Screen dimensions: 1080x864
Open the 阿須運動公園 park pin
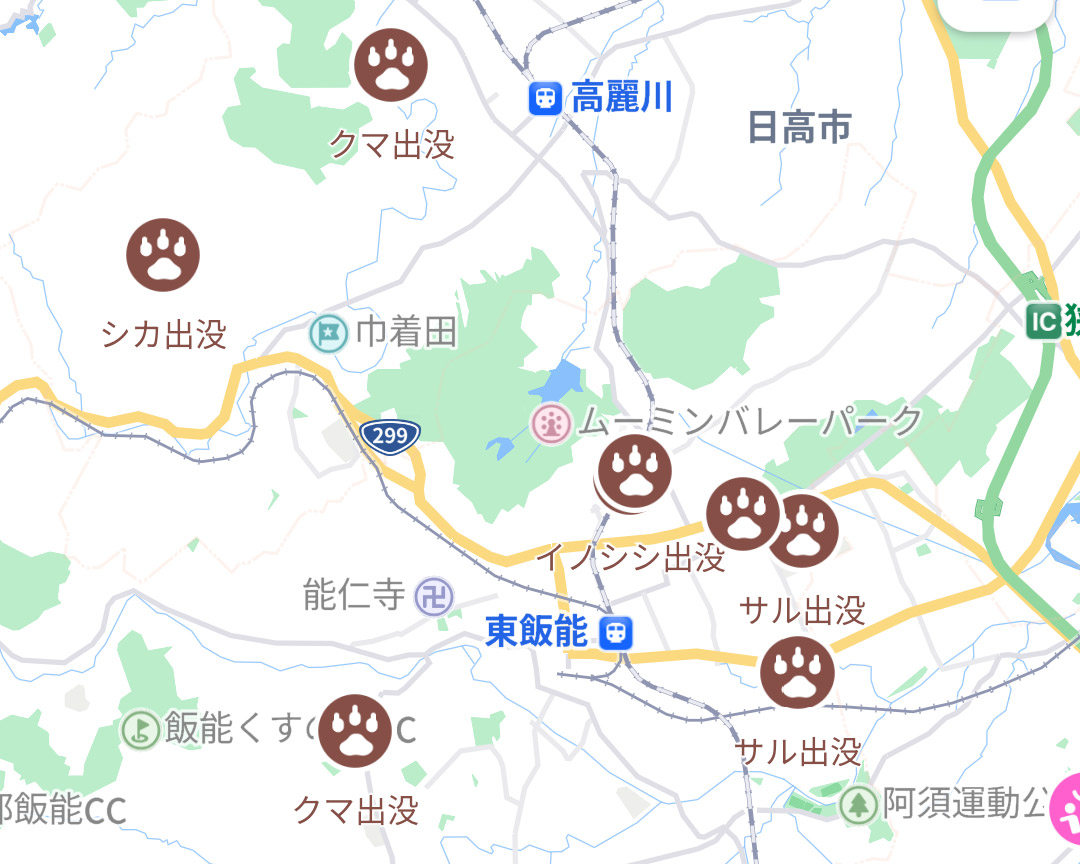coord(857,804)
